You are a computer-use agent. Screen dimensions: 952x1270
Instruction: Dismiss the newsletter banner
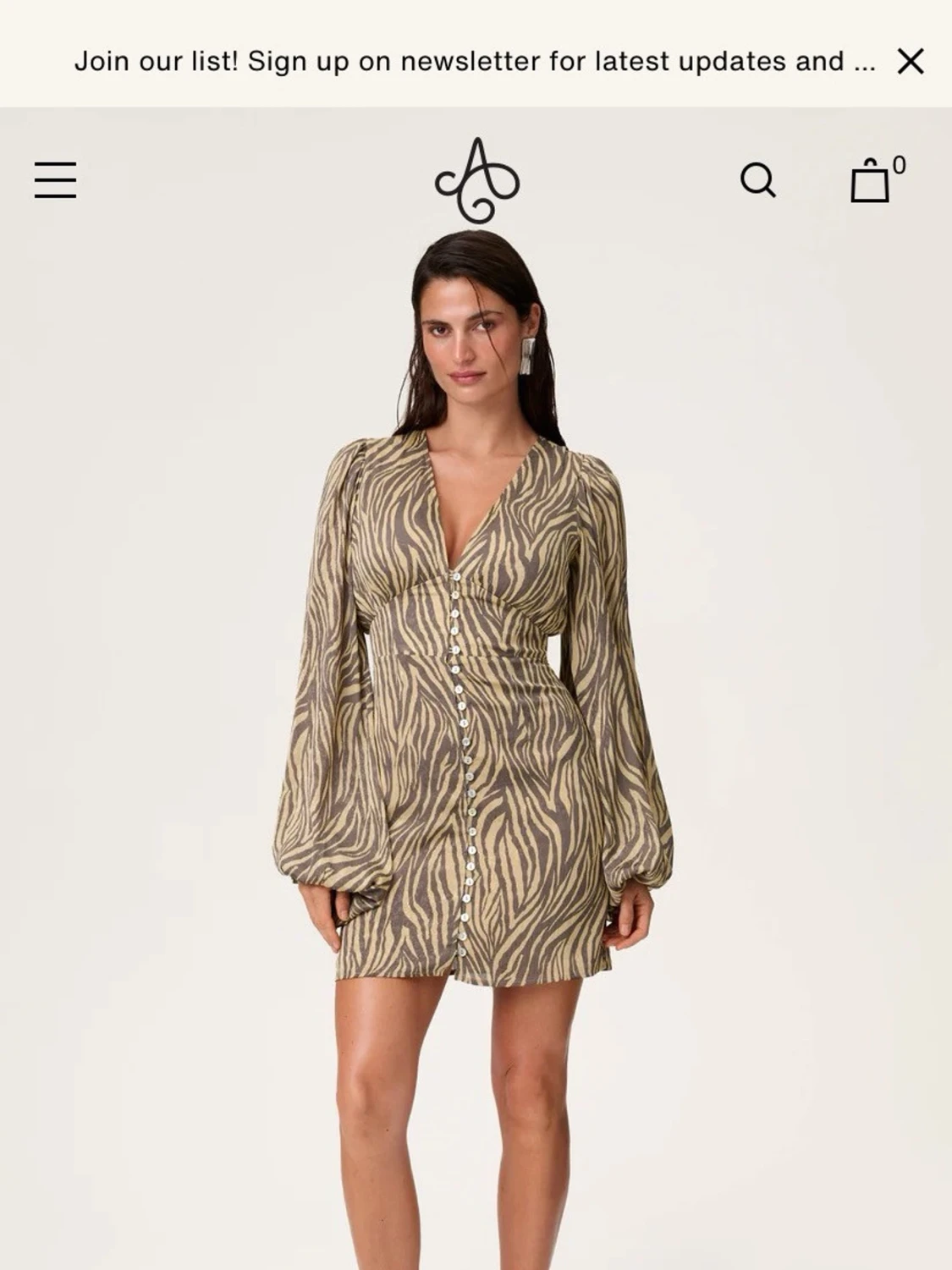911,61
